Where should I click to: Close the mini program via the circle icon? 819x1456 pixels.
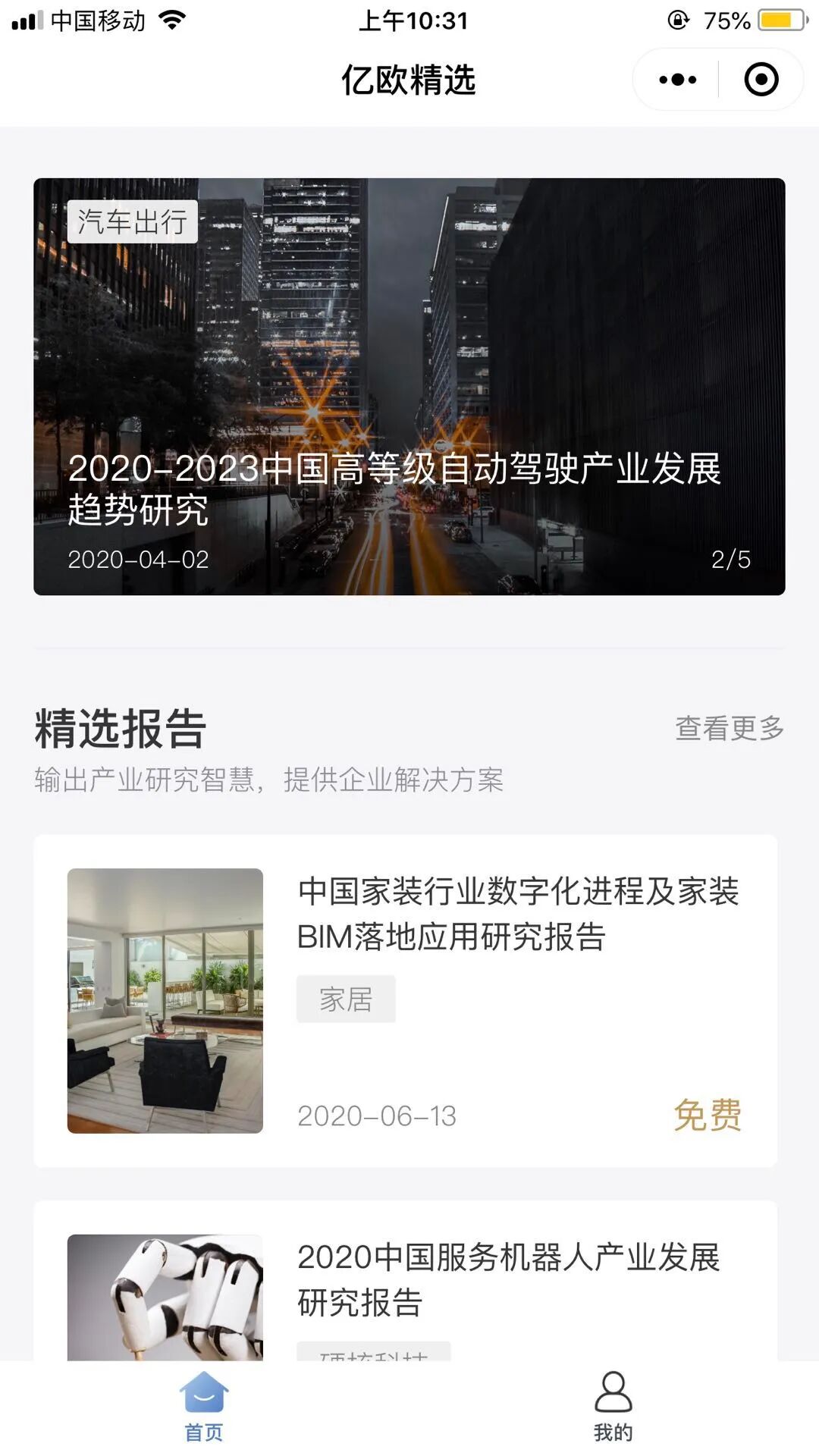[x=761, y=80]
